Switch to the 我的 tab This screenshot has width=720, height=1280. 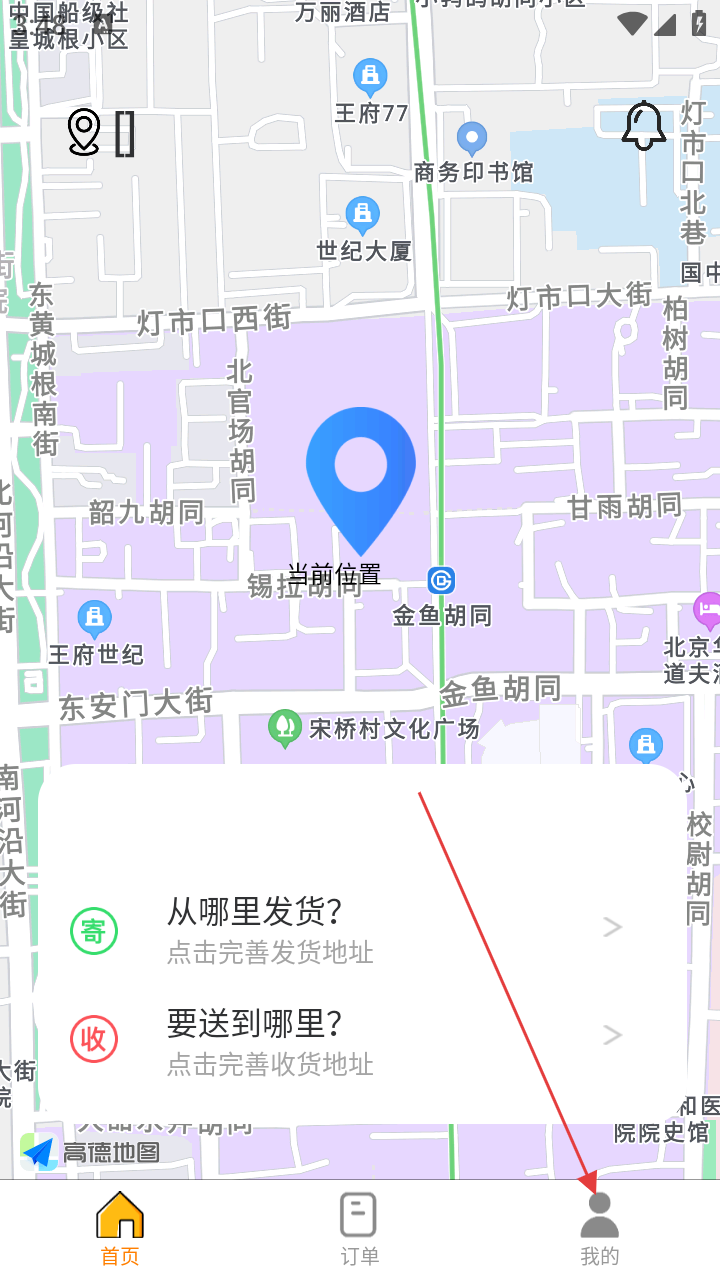tap(599, 1229)
